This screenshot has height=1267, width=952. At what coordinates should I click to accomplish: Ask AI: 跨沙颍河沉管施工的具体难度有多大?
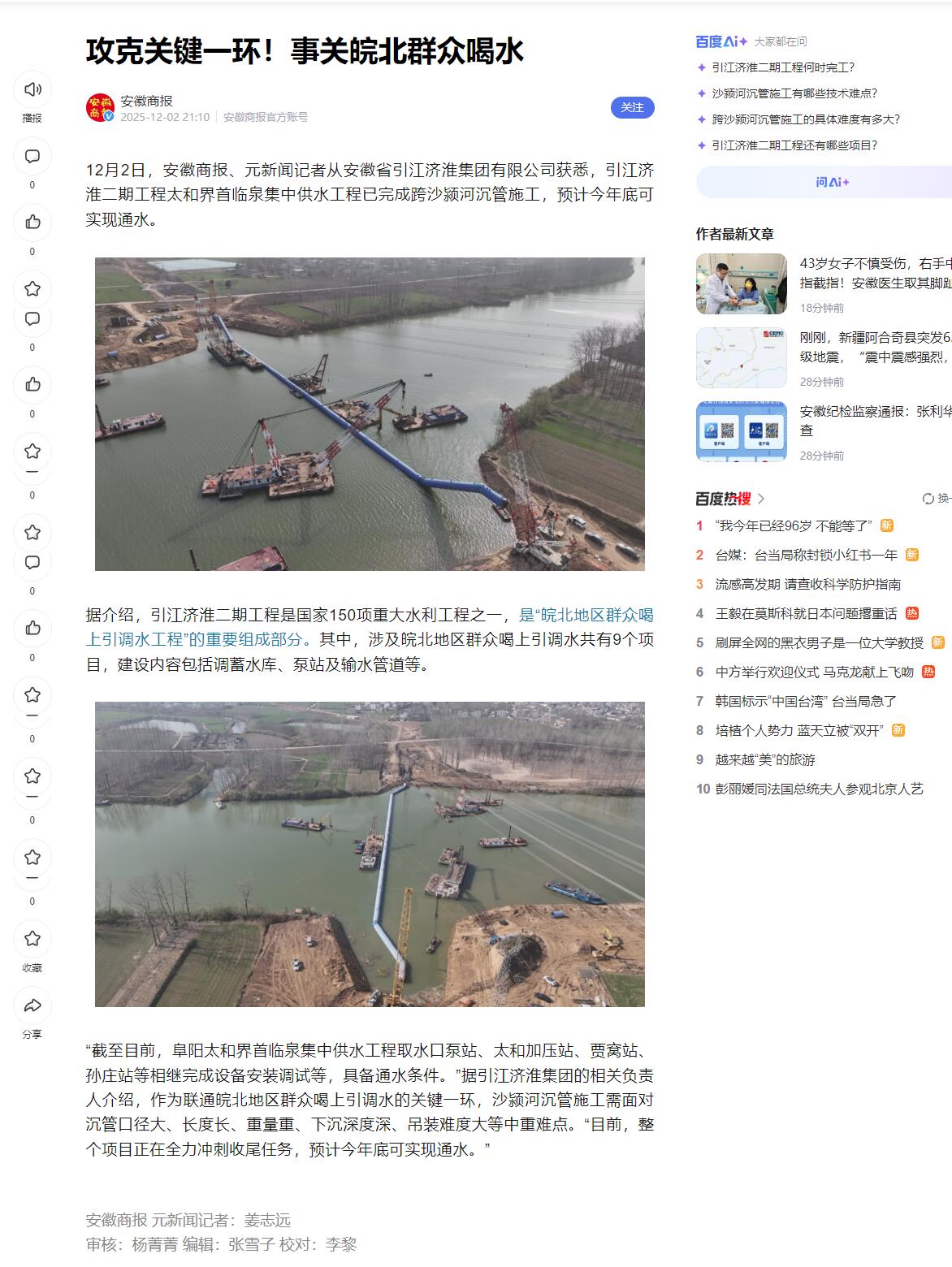point(806,119)
